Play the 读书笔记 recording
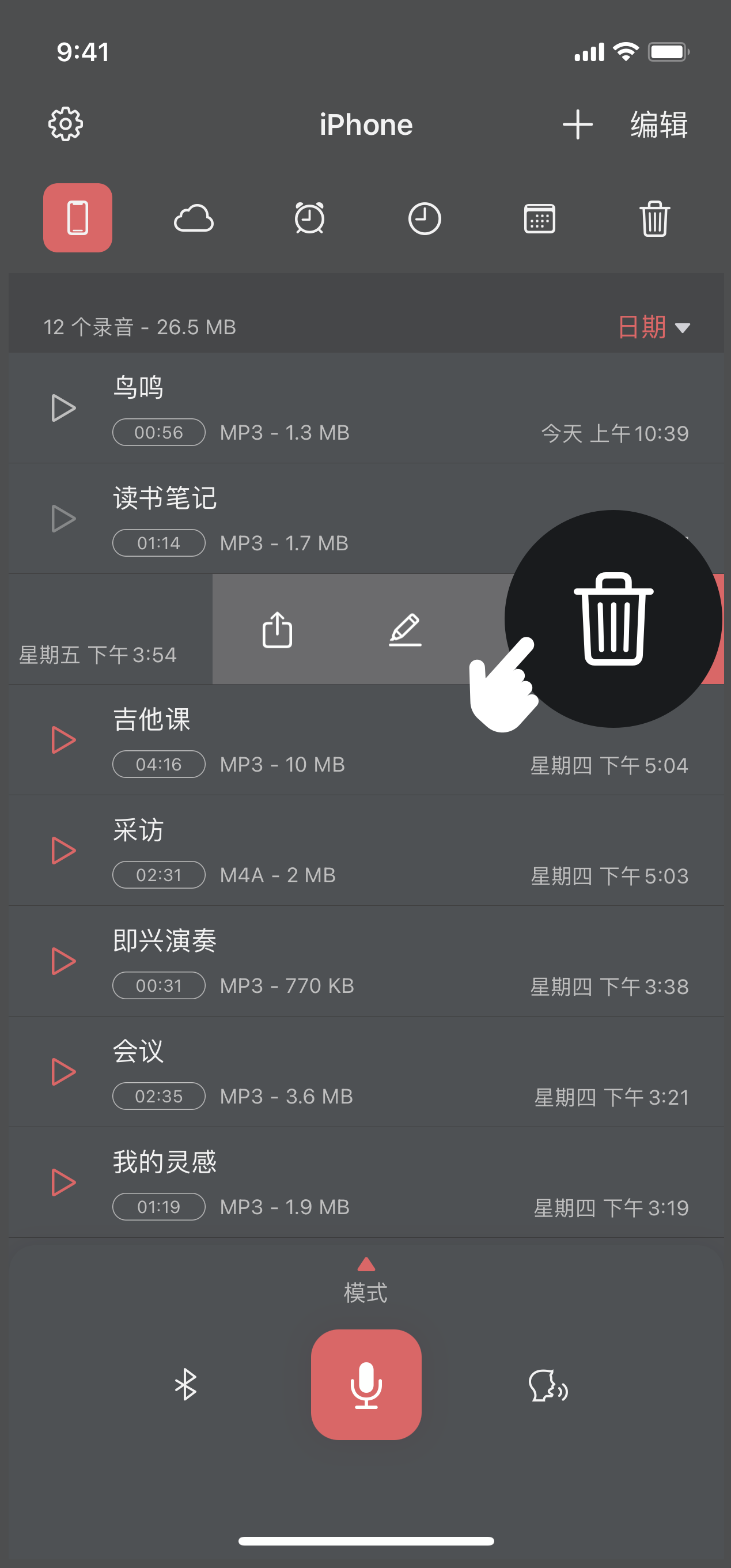 pyautogui.click(x=63, y=519)
